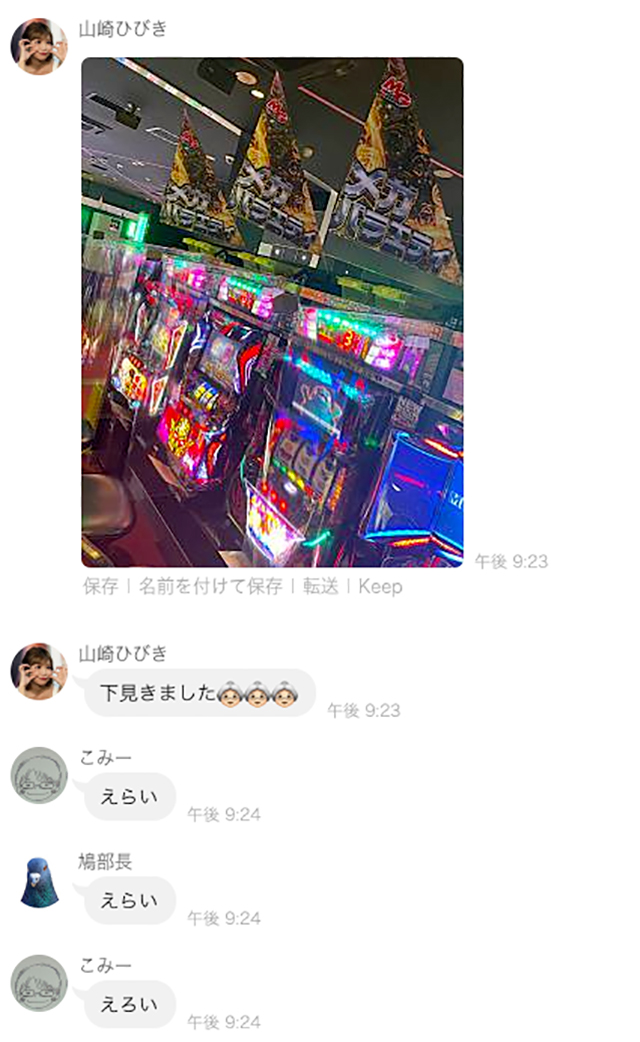
Task: Open 鳩部長's pigeon avatar
Action: pos(38,881)
